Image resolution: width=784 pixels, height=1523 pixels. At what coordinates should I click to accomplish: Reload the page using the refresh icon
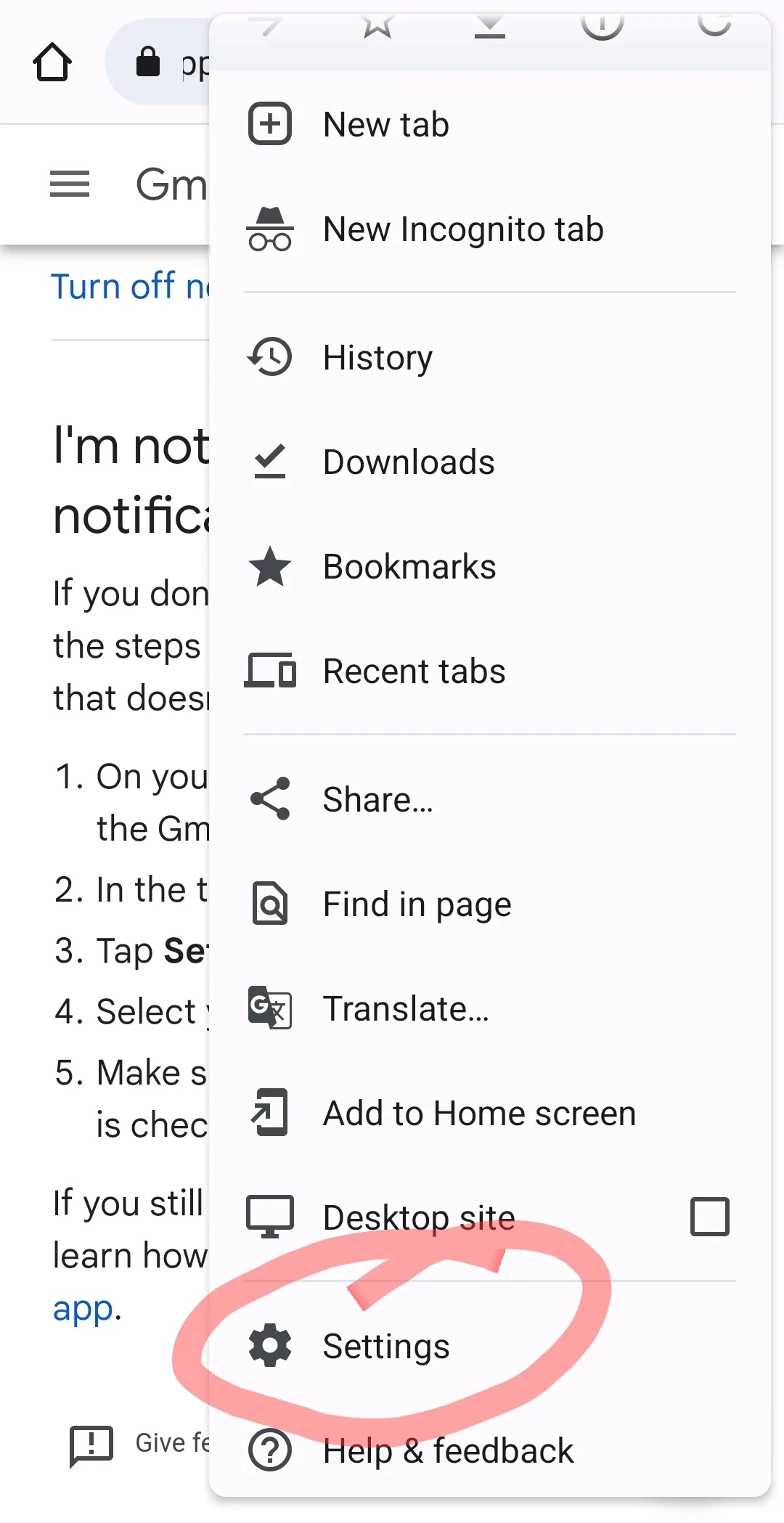(714, 24)
